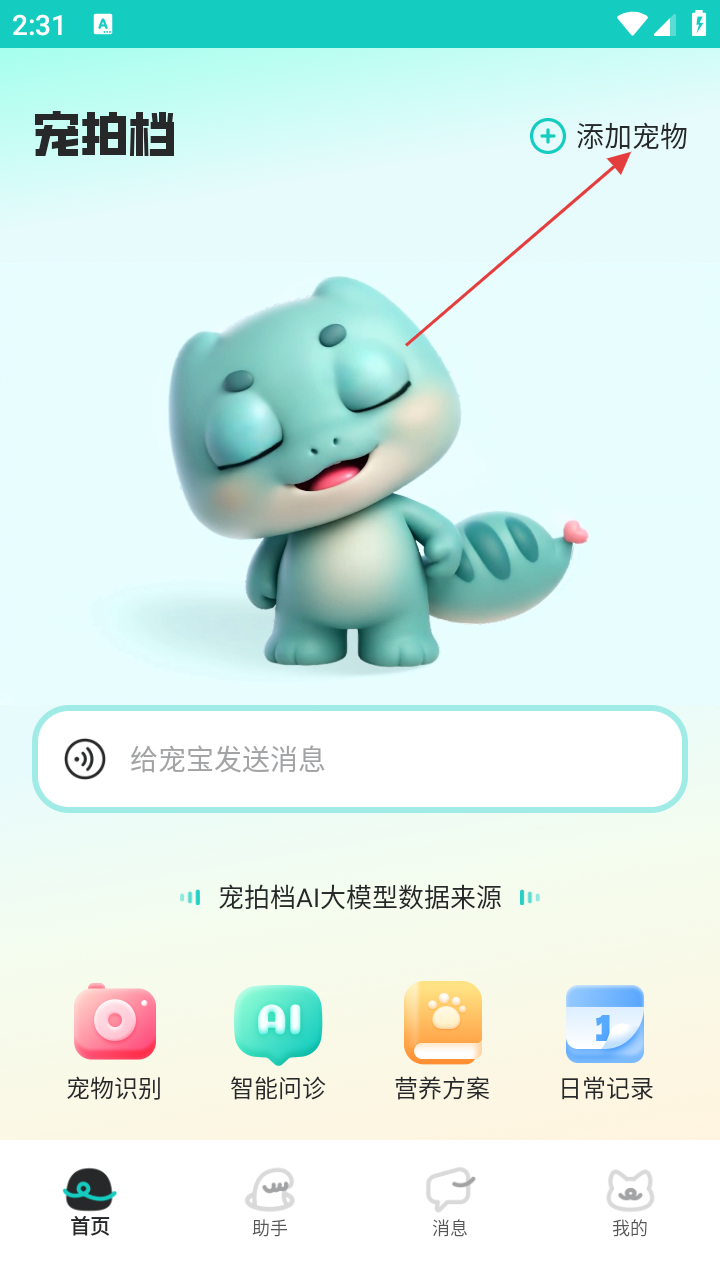Switch to the 消息 messages tab

point(450,1203)
